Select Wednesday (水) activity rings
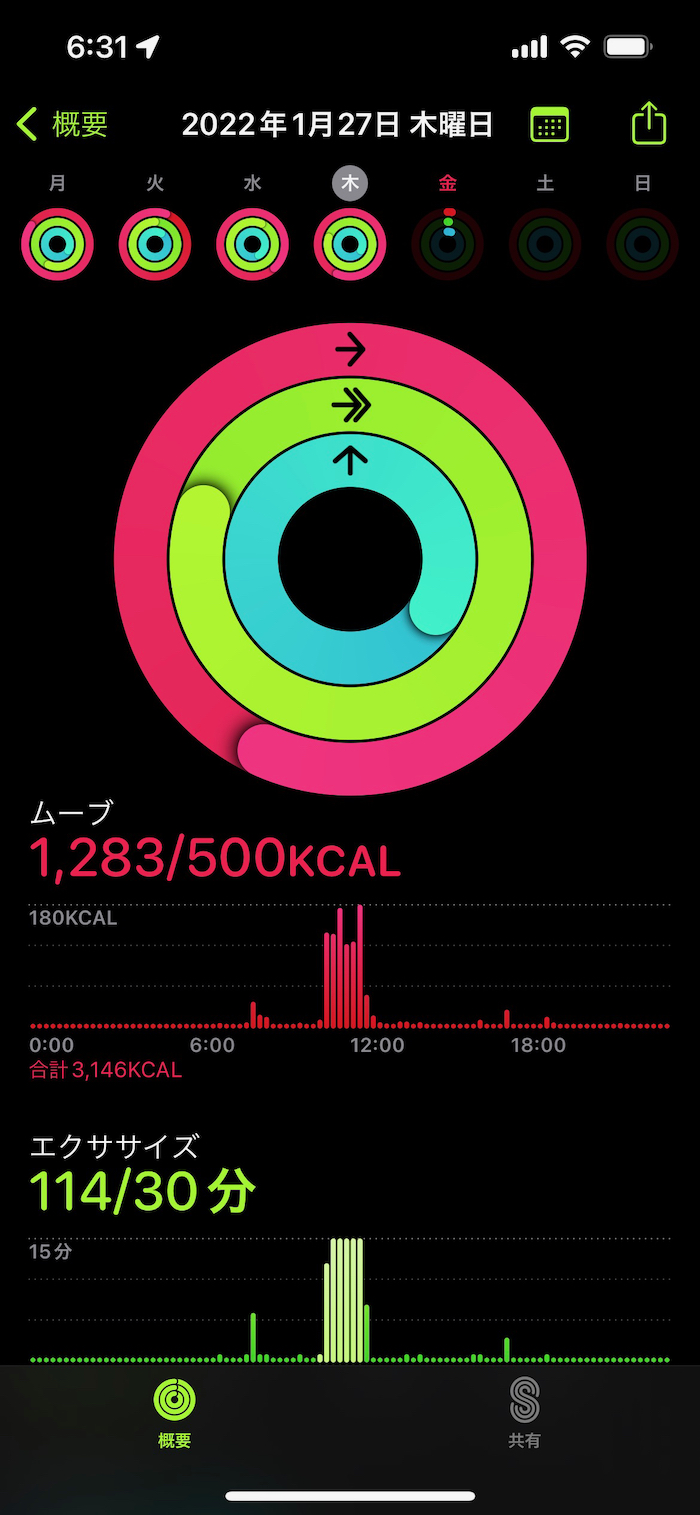The image size is (700, 1515). 252,243
